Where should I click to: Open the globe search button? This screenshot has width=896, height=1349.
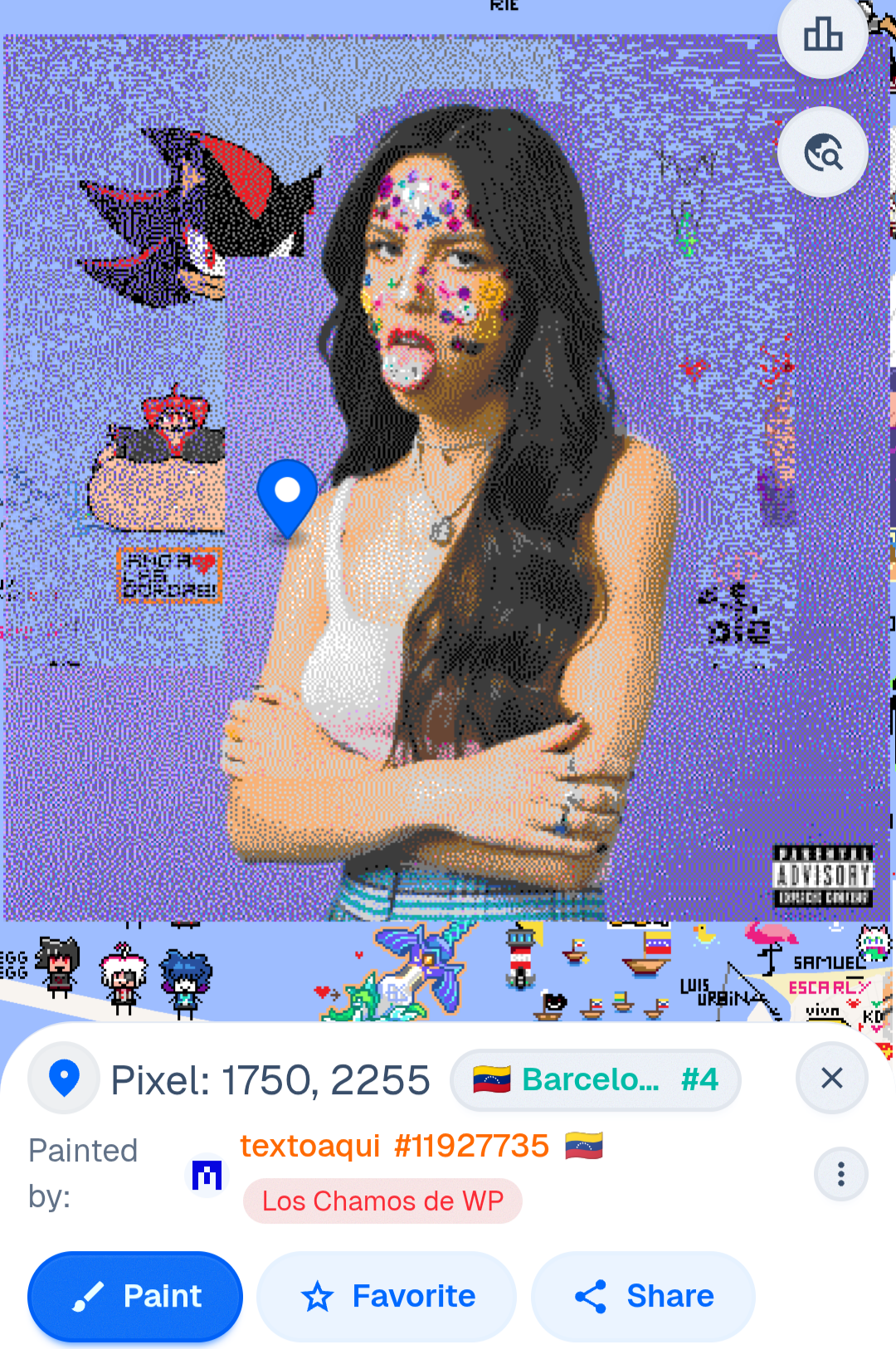[x=822, y=153]
